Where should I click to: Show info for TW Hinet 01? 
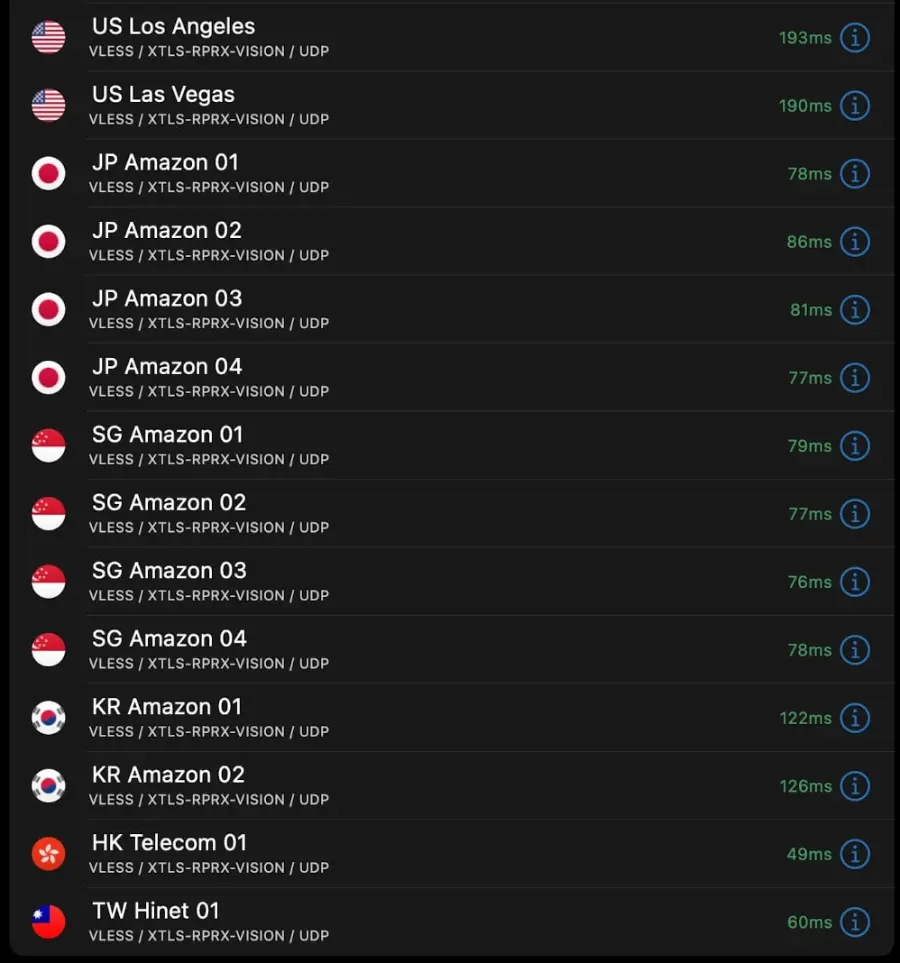click(854, 922)
